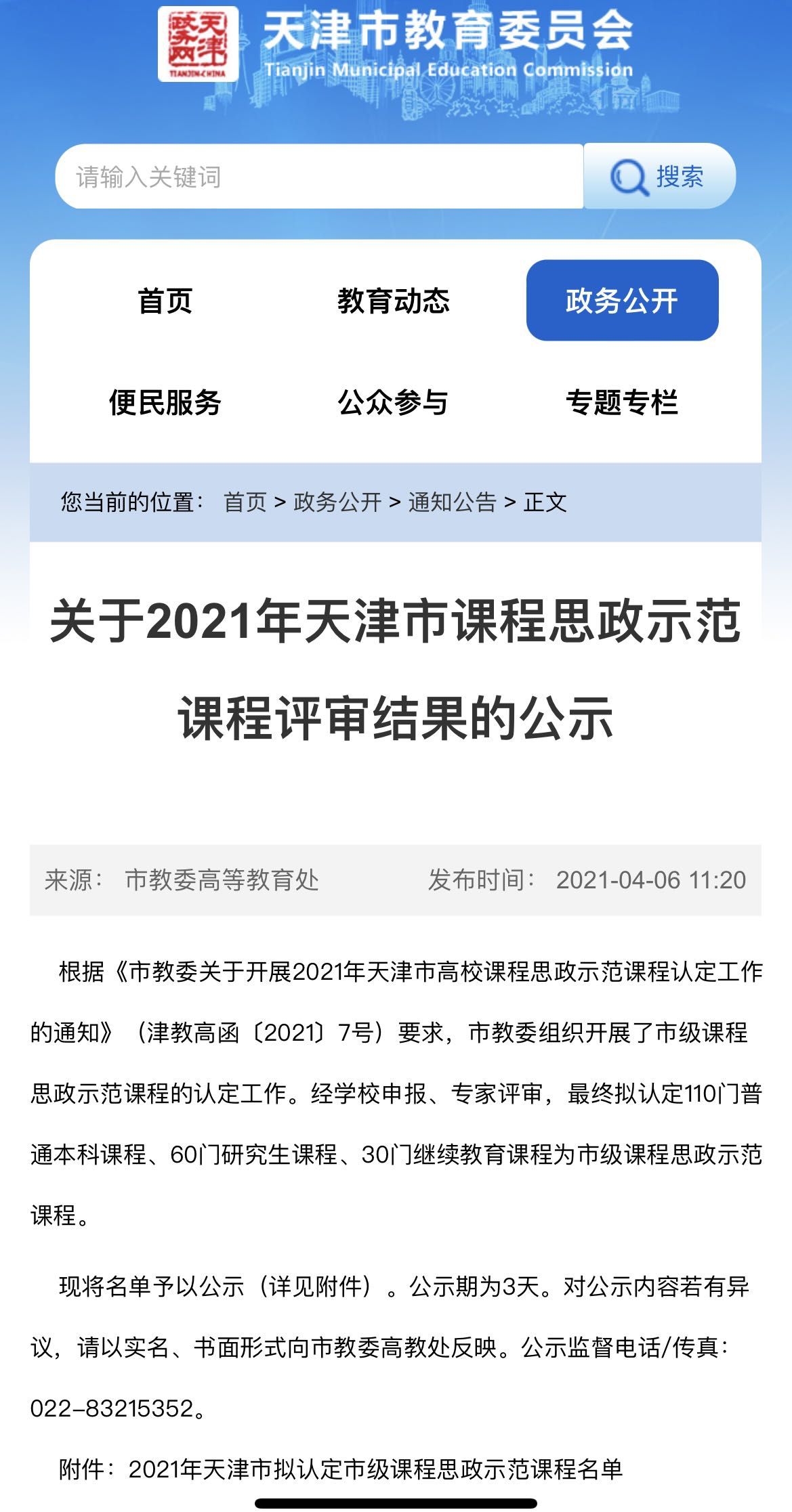Tap the keyword search input field
The height and width of the screenshot is (1512, 792).
pyautogui.click(x=318, y=177)
